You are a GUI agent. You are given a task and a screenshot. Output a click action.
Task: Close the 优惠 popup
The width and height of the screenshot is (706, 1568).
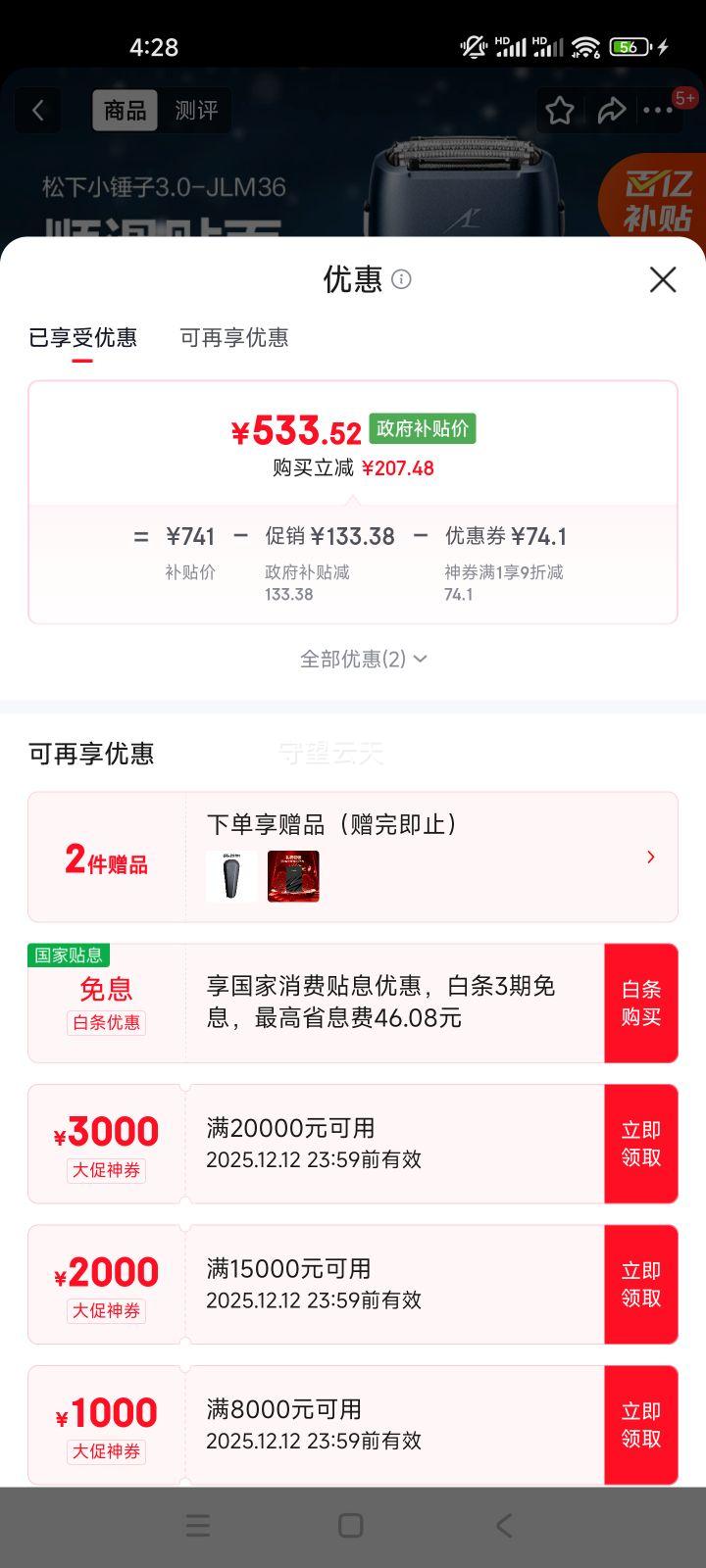click(663, 279)
